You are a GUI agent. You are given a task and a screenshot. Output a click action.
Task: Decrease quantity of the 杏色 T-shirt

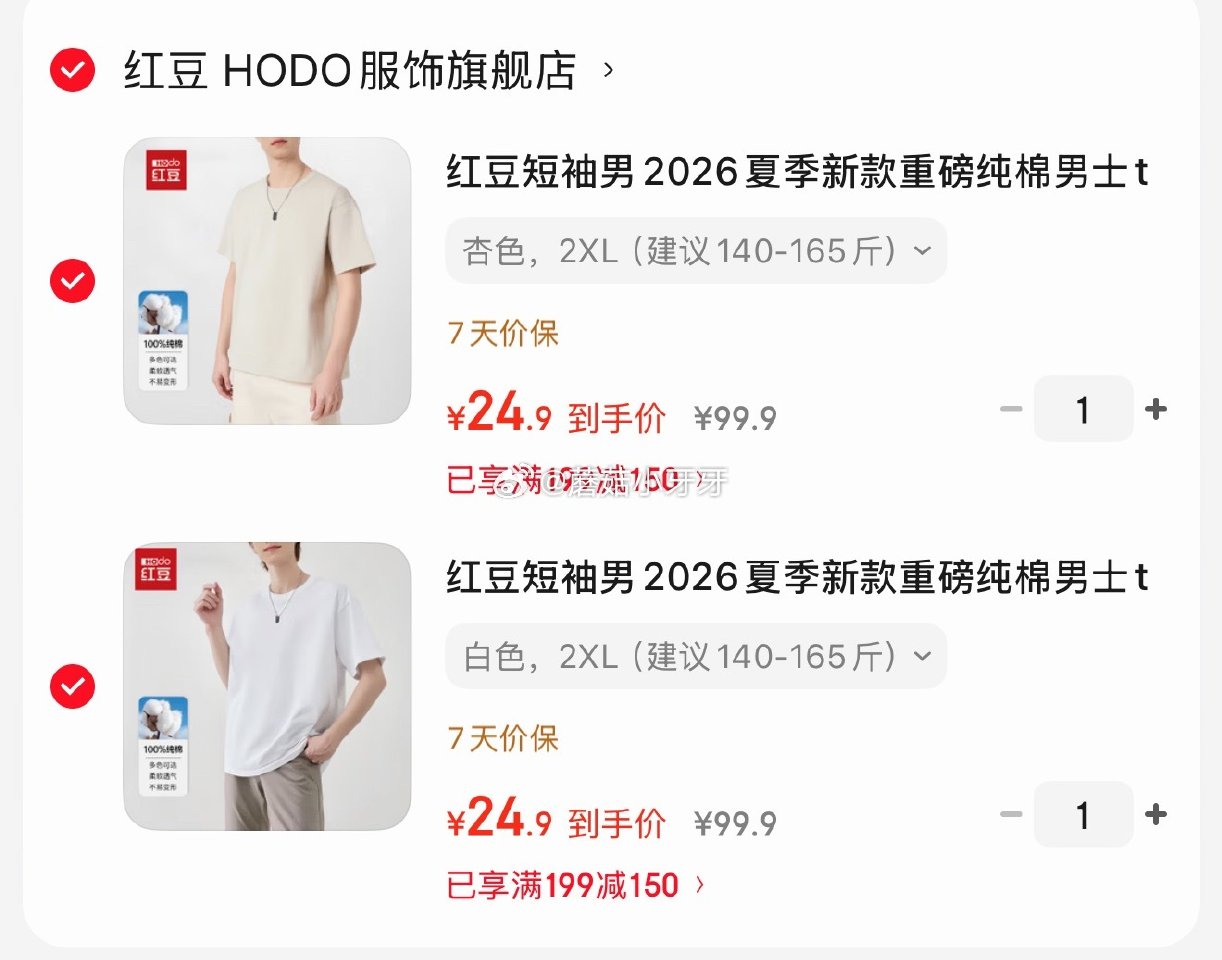pyautogui.click(x=1011, y=409)
